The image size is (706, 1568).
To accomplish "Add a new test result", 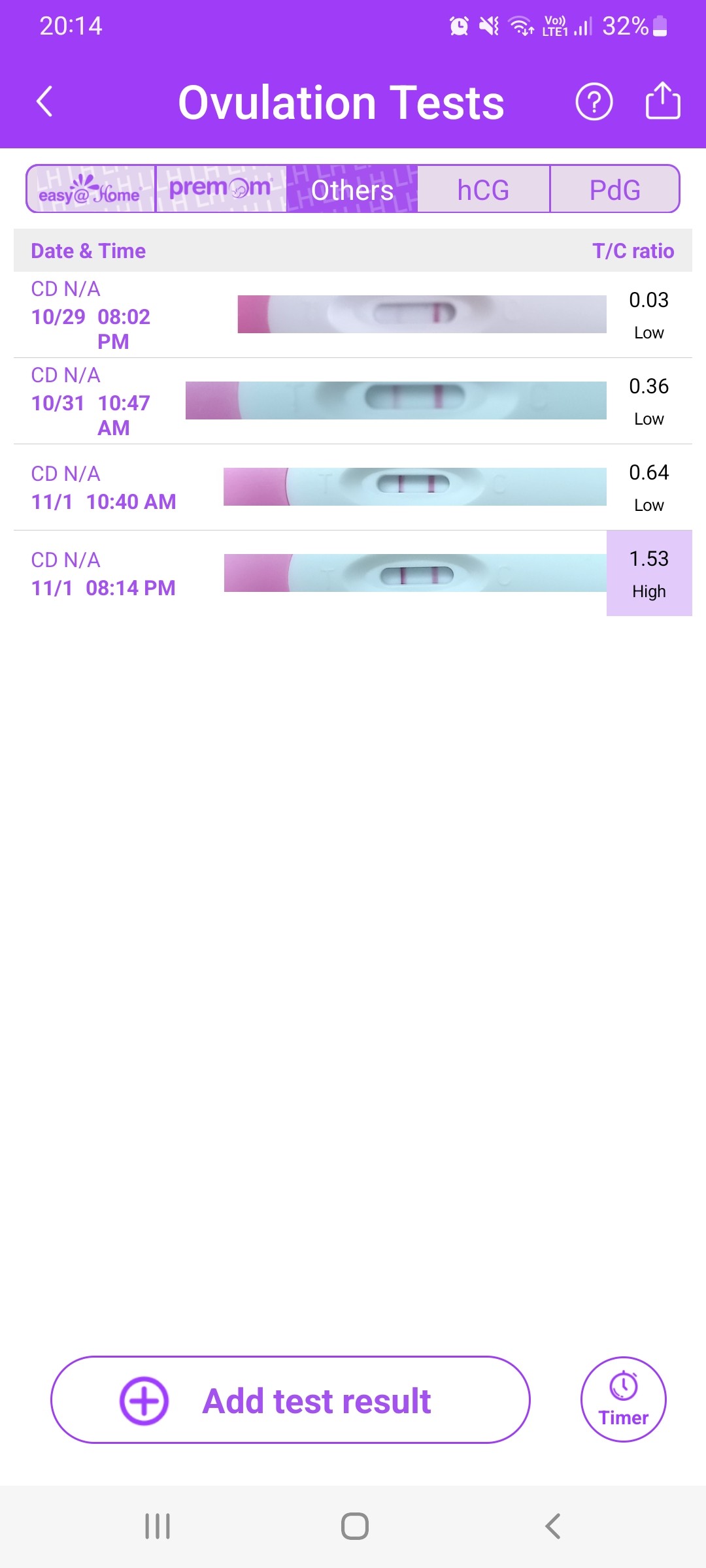I will 290,1400.
